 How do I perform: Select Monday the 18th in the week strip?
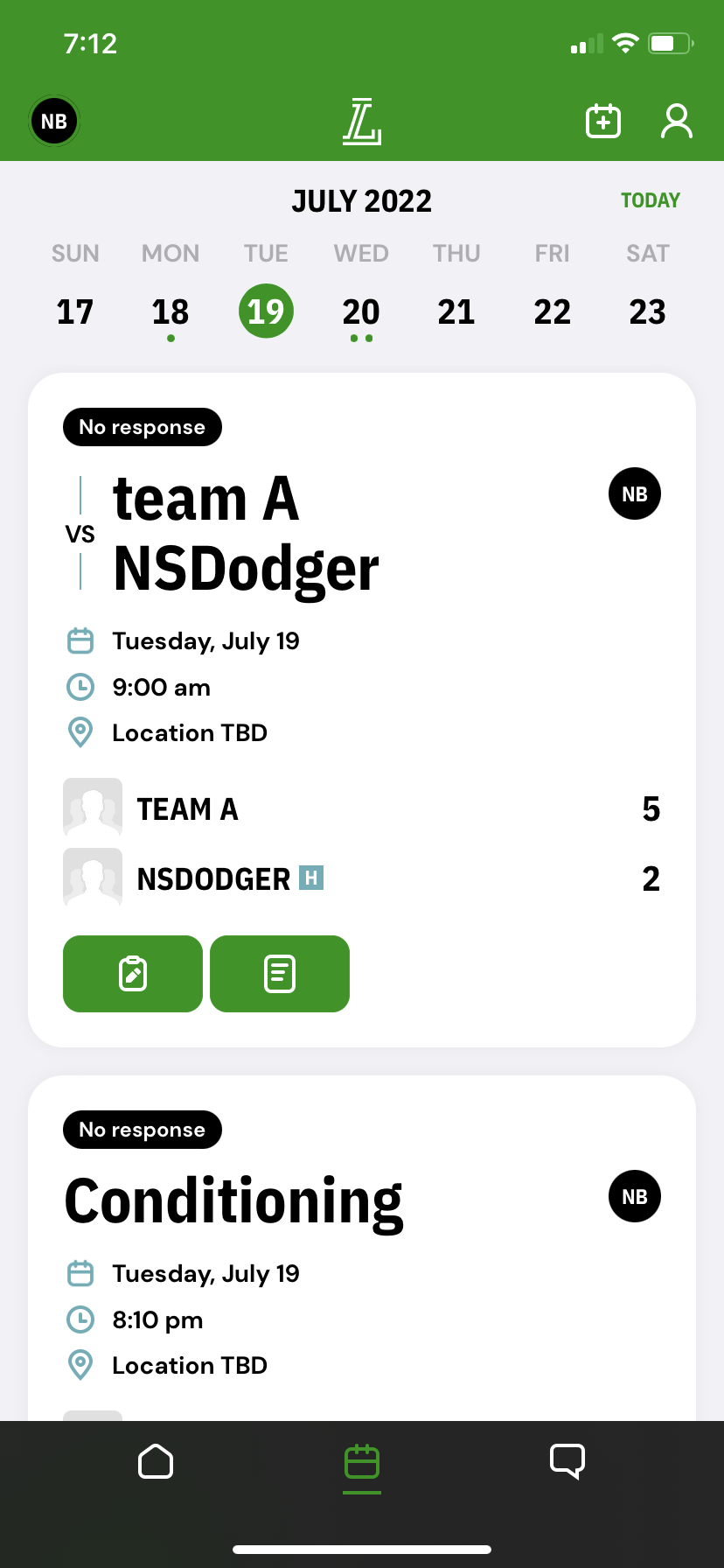170,311
